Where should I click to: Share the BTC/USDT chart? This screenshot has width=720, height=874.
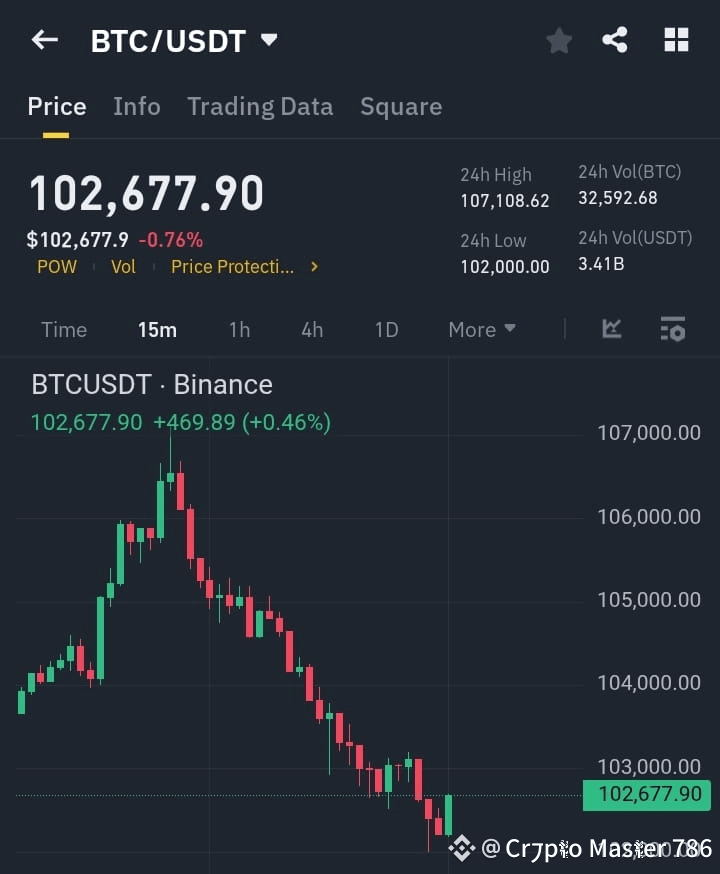pos(616,40)
